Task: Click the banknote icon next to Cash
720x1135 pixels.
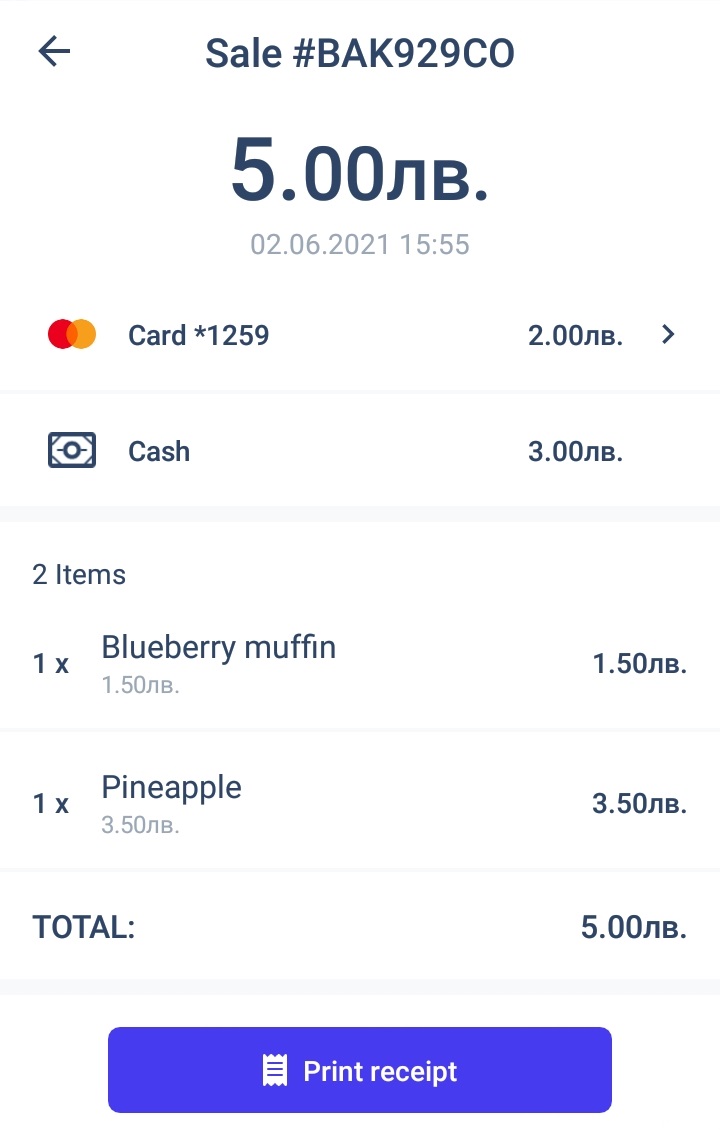Action: [71, 450]
